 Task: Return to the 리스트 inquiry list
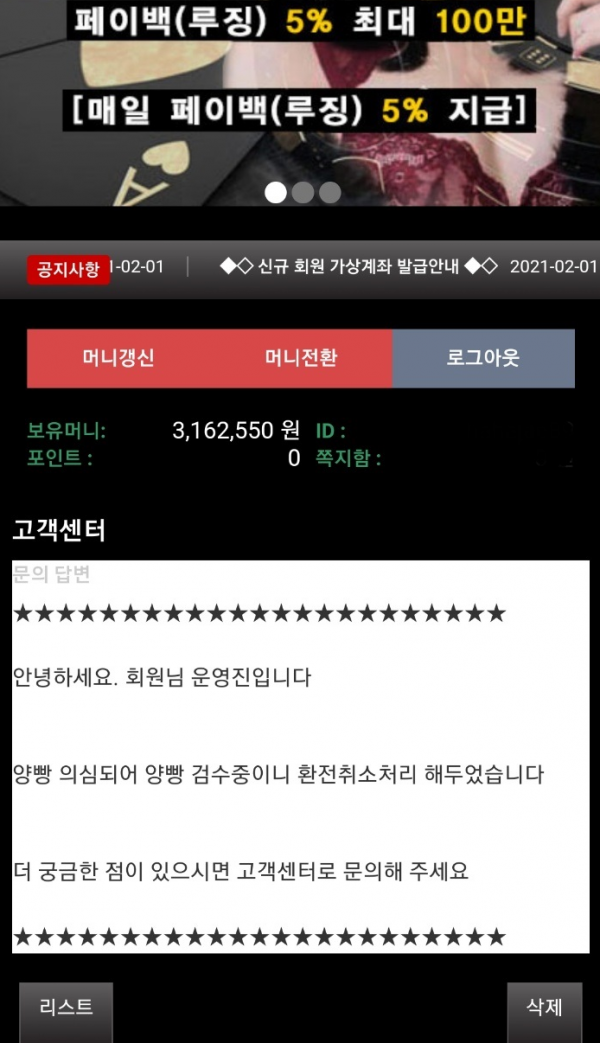[x=66, y=1008]
